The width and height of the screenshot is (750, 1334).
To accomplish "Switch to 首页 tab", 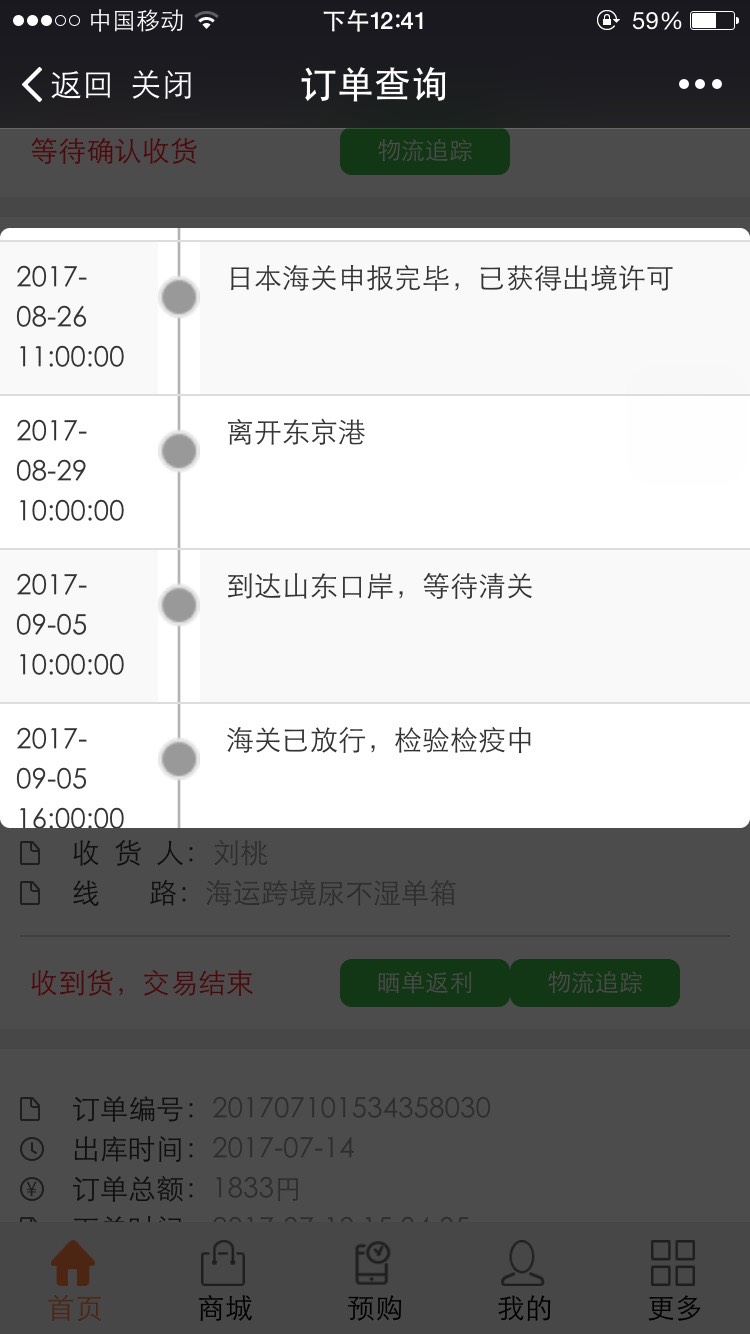I will coord(75,1280).
